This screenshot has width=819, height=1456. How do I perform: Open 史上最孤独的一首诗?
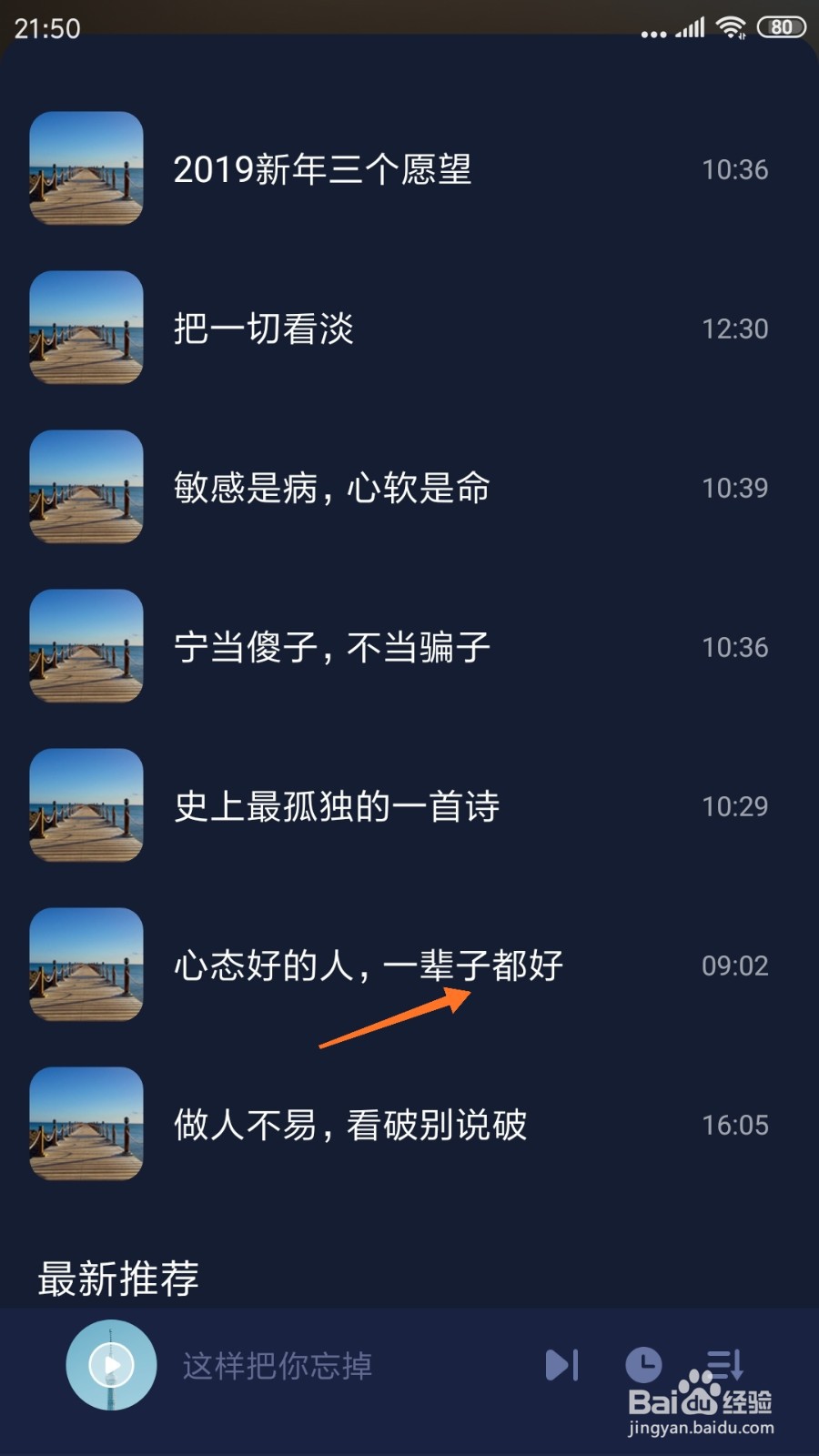(337, 806)
